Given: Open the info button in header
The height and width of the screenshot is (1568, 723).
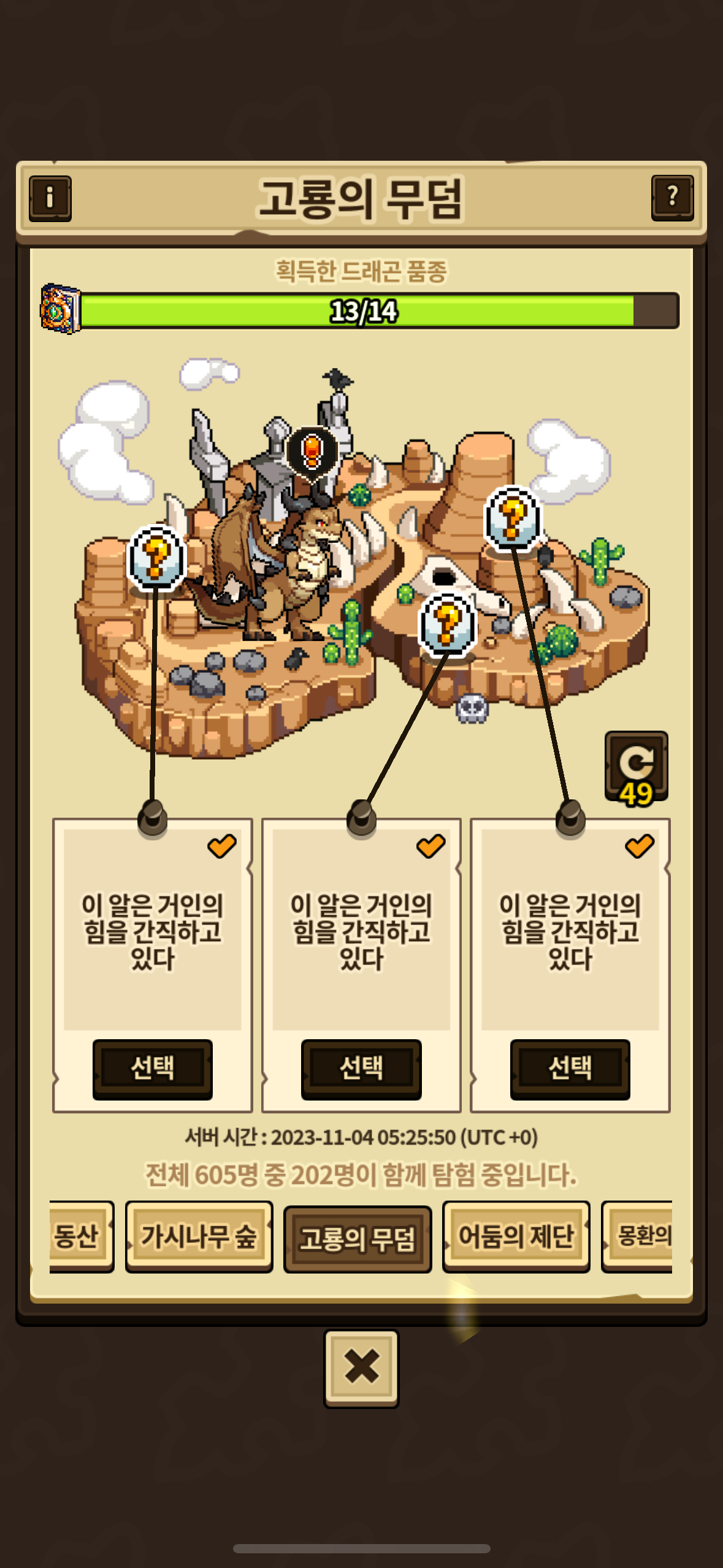Looking at the screenshot, I should pos(50,198).
